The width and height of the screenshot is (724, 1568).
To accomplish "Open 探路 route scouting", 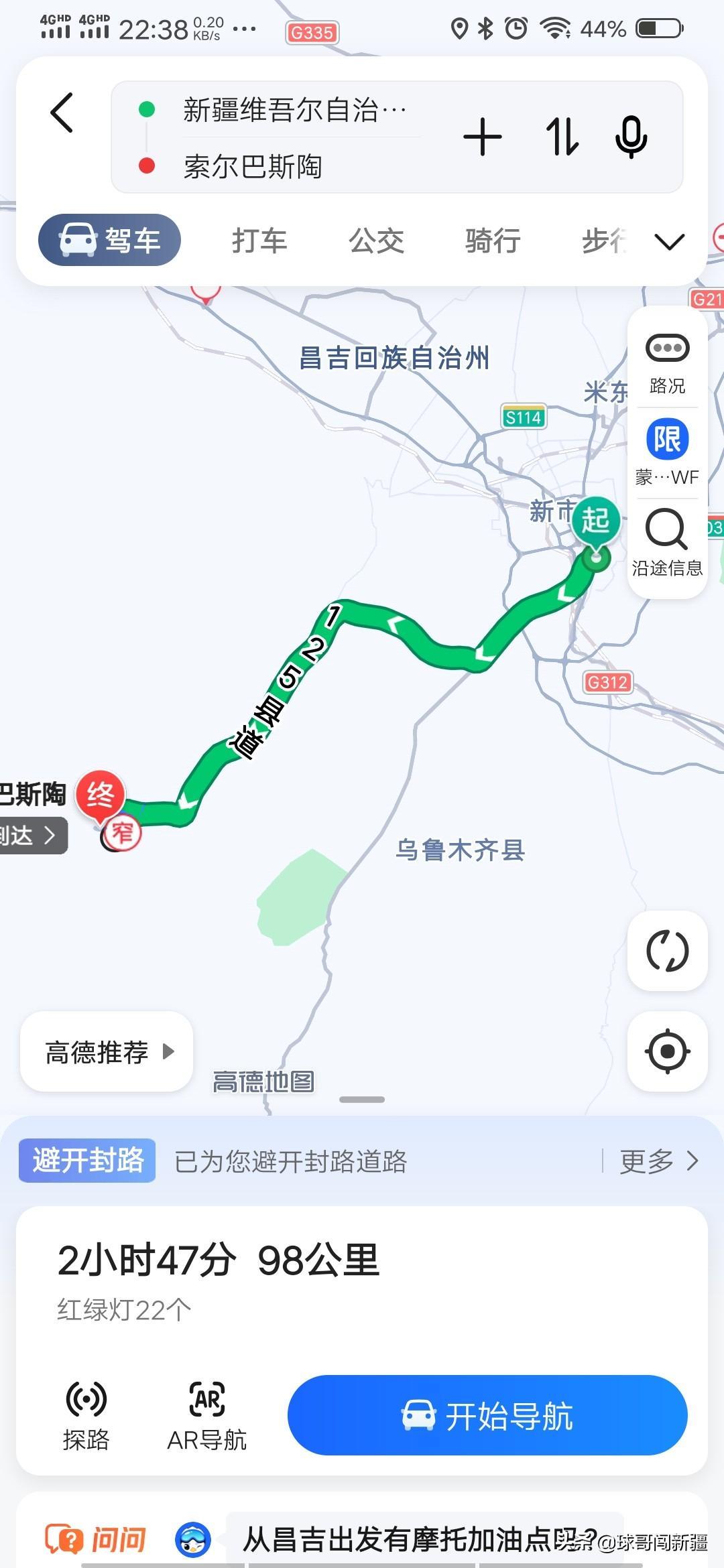I will click(x=86, y=1415).
